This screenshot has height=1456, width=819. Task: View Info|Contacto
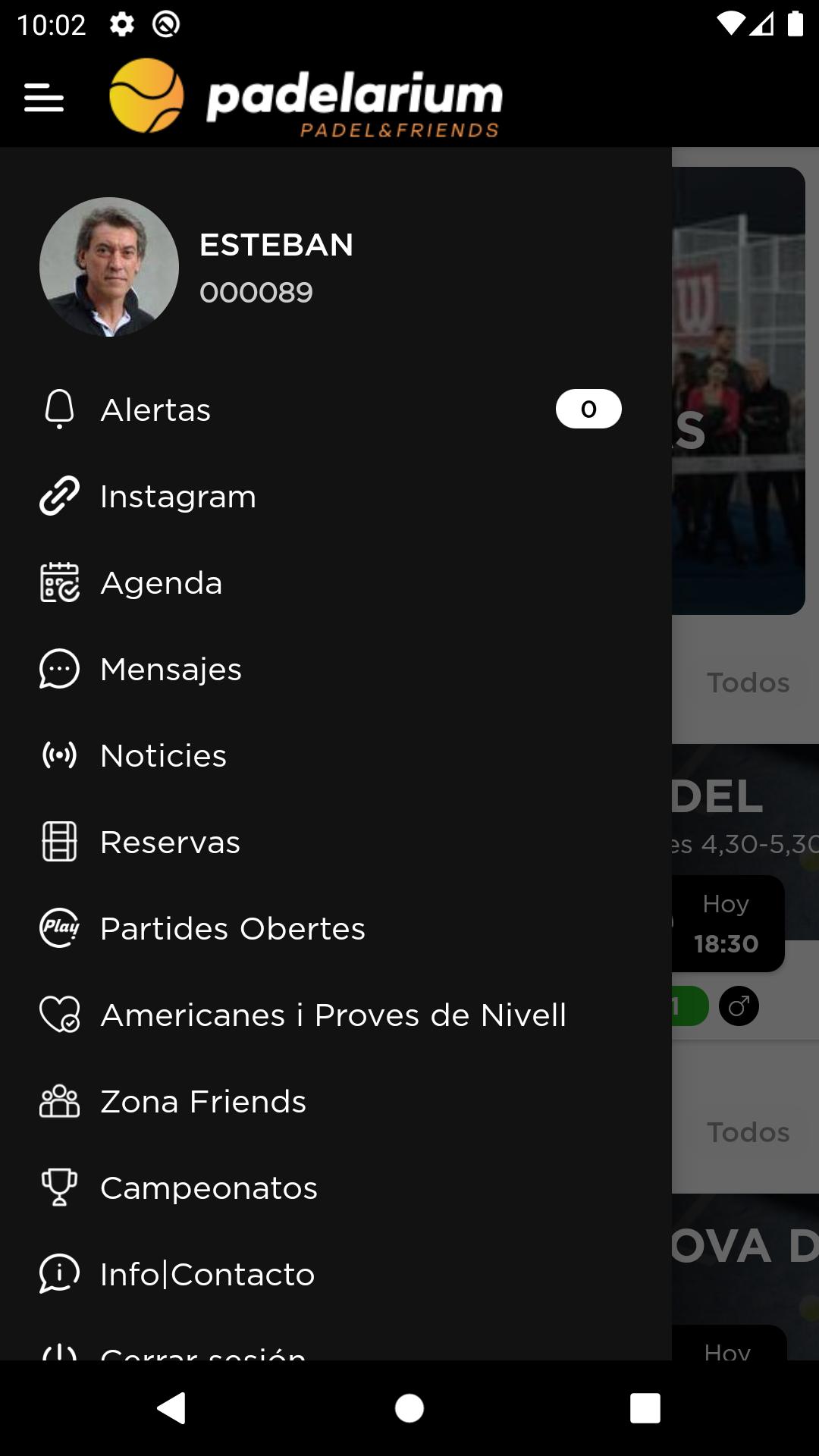coord(208,1275)
